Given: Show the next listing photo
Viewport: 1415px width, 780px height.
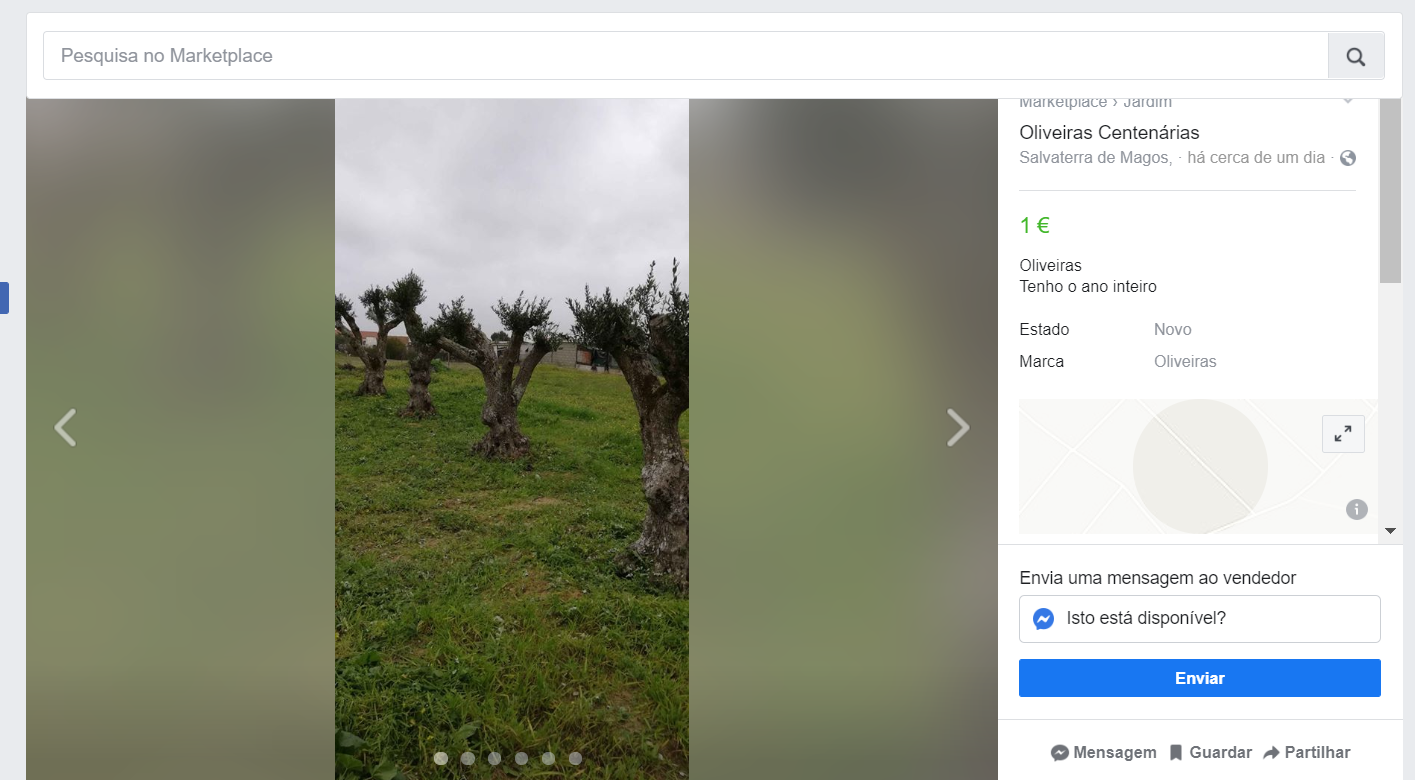Looking at the screenshot, I should click(x=957, y=428).
